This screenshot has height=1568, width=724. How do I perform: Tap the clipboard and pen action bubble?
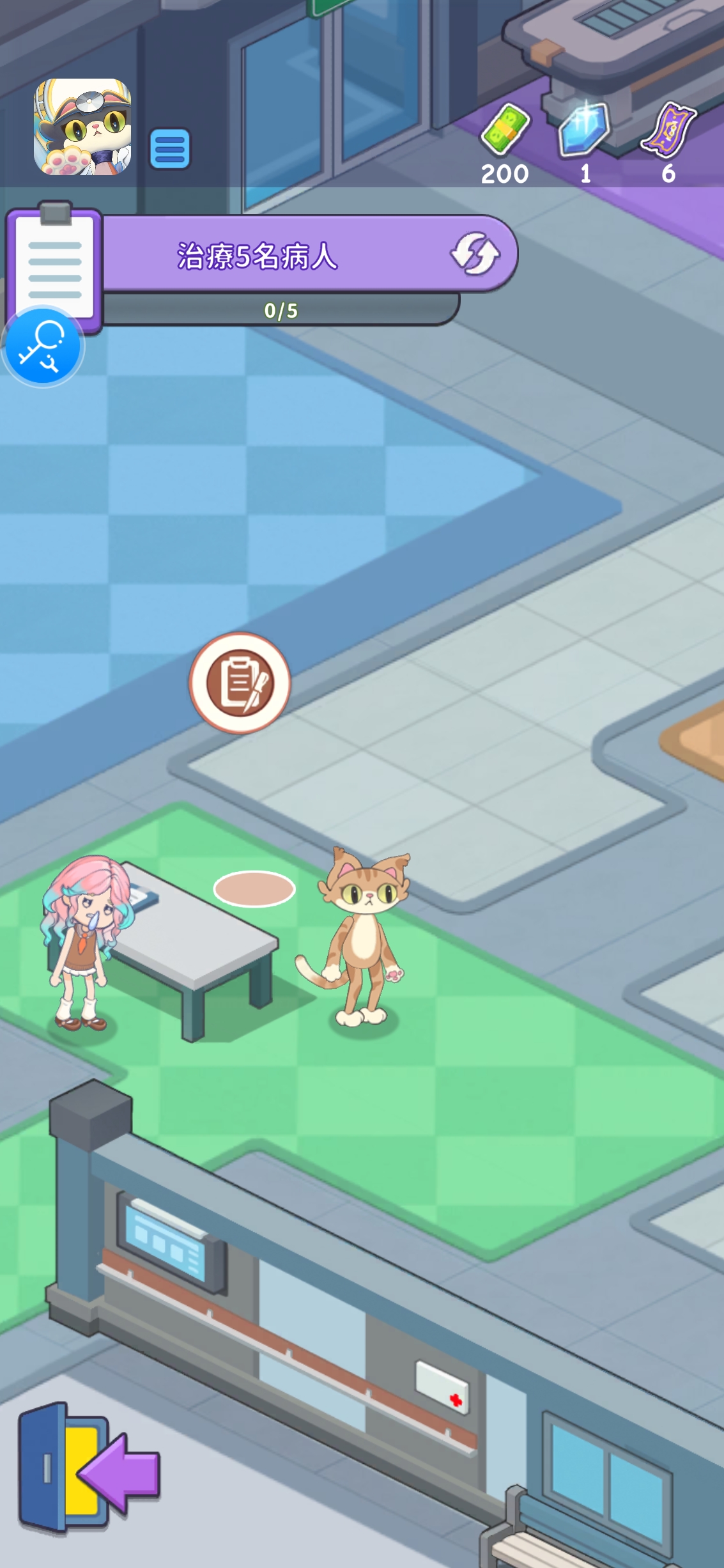(x=240, y=683)
